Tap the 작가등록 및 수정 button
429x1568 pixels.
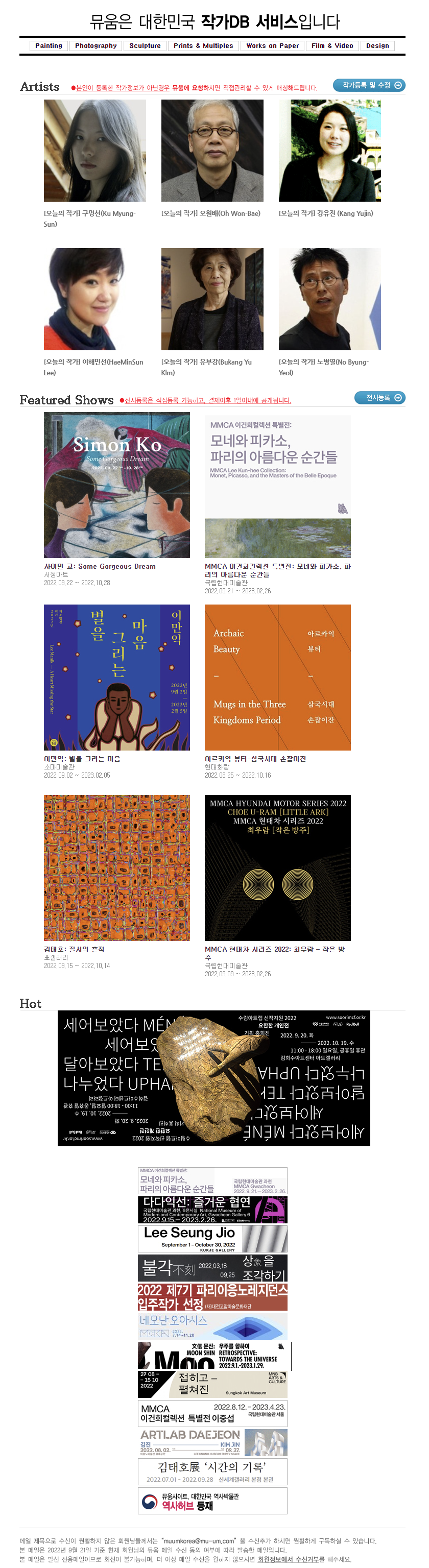click(369, 85)
